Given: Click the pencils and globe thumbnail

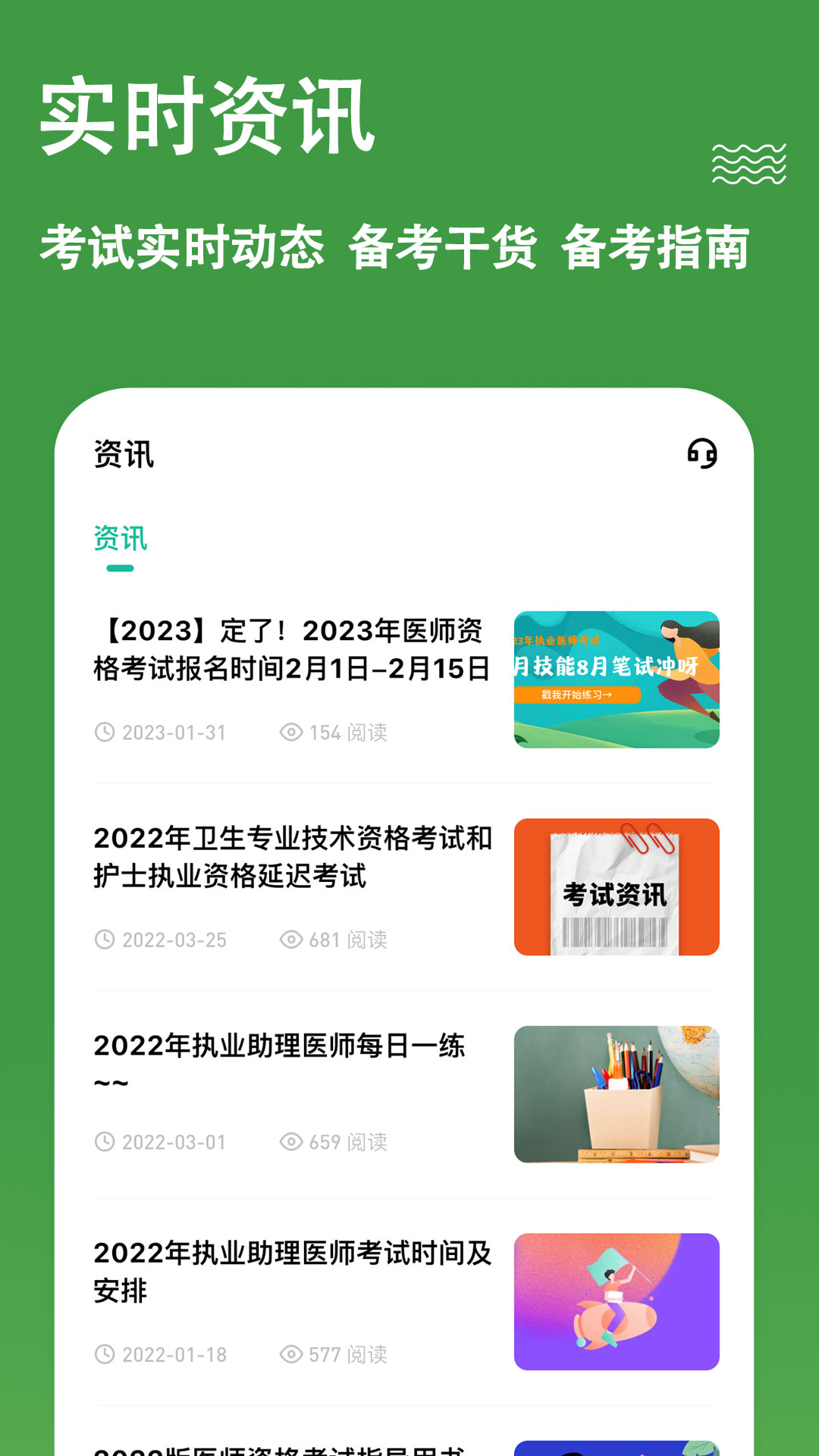Looking at the screenshot, I should (x=617, y=1090).
